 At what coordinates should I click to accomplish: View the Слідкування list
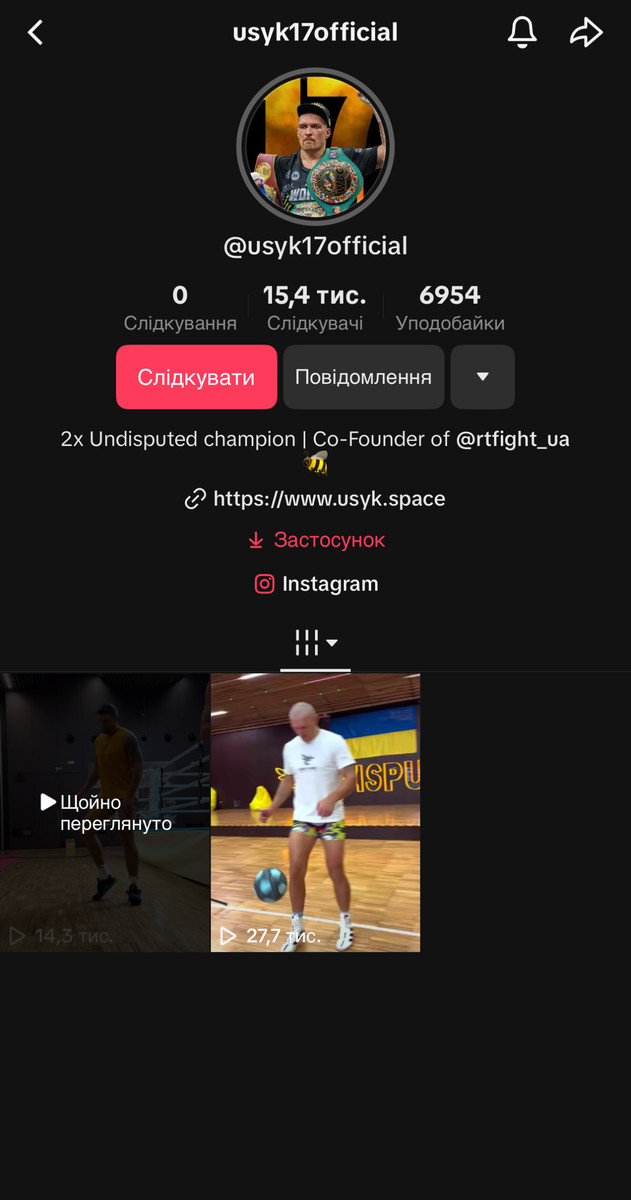pos(180,308)
